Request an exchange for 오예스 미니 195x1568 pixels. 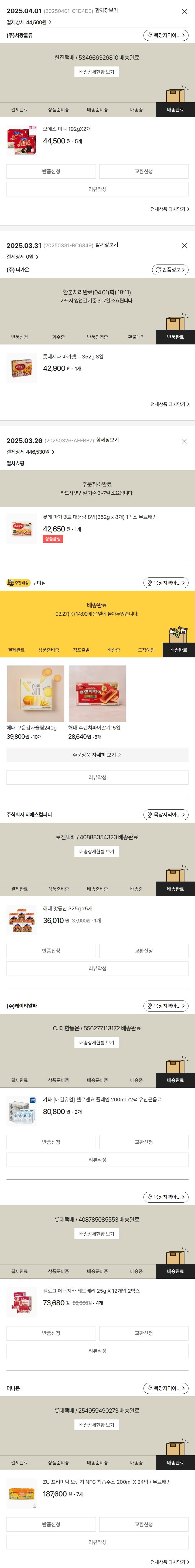tap(144, 172)
